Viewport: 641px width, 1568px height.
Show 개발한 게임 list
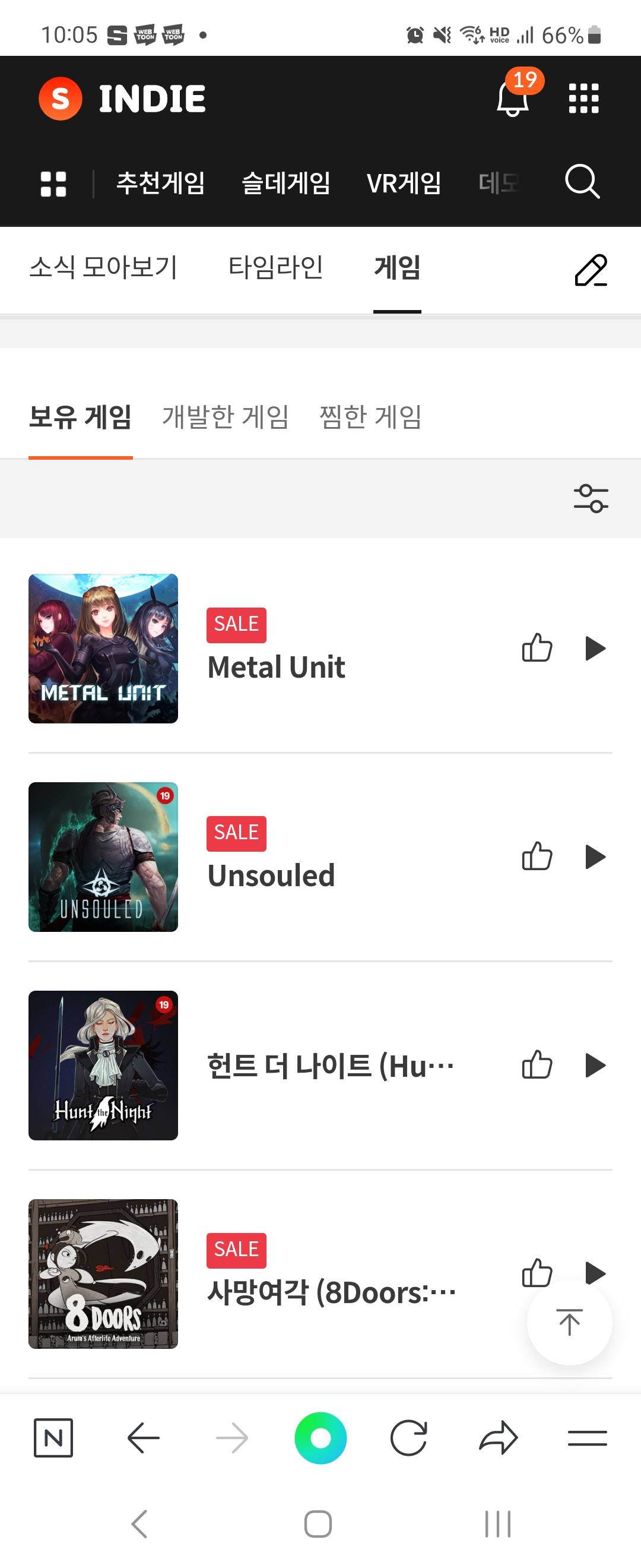(225, 418)
